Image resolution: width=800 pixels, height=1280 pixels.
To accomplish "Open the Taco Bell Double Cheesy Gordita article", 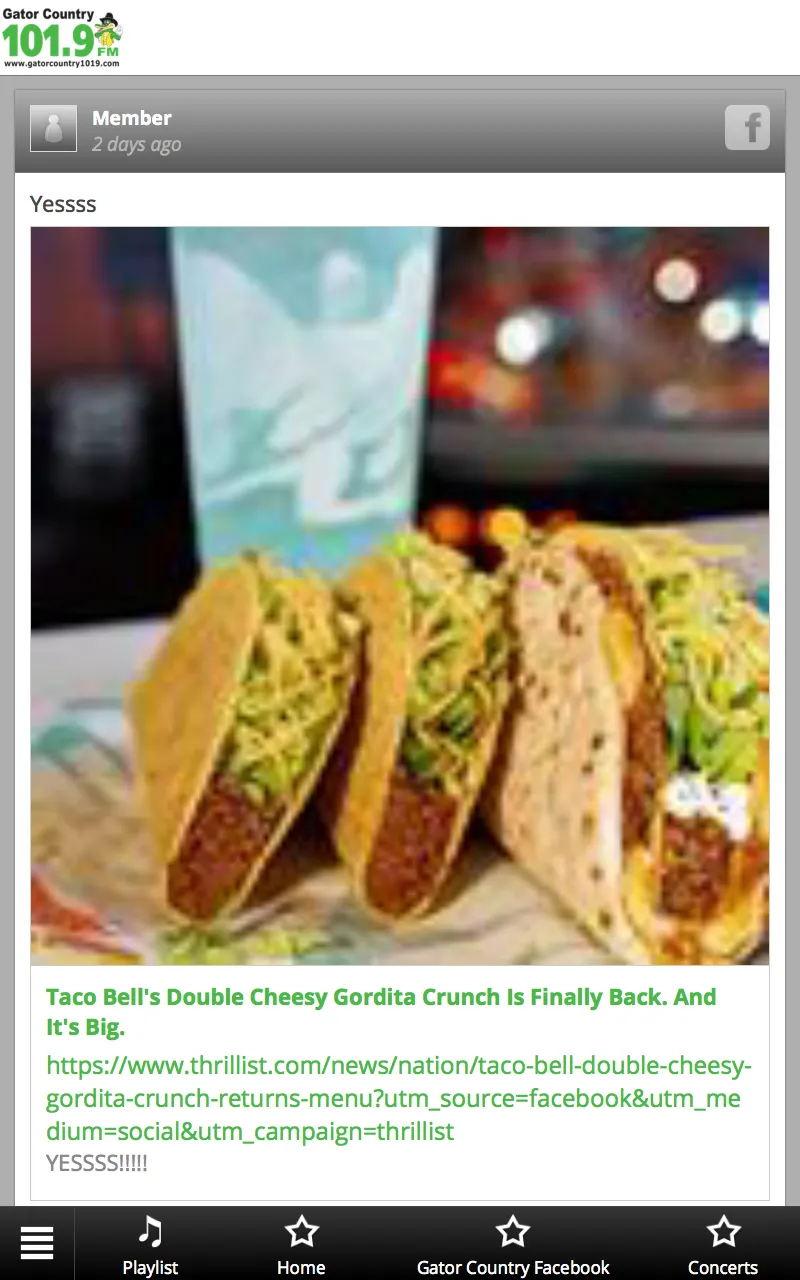I will pos(380,1011).
